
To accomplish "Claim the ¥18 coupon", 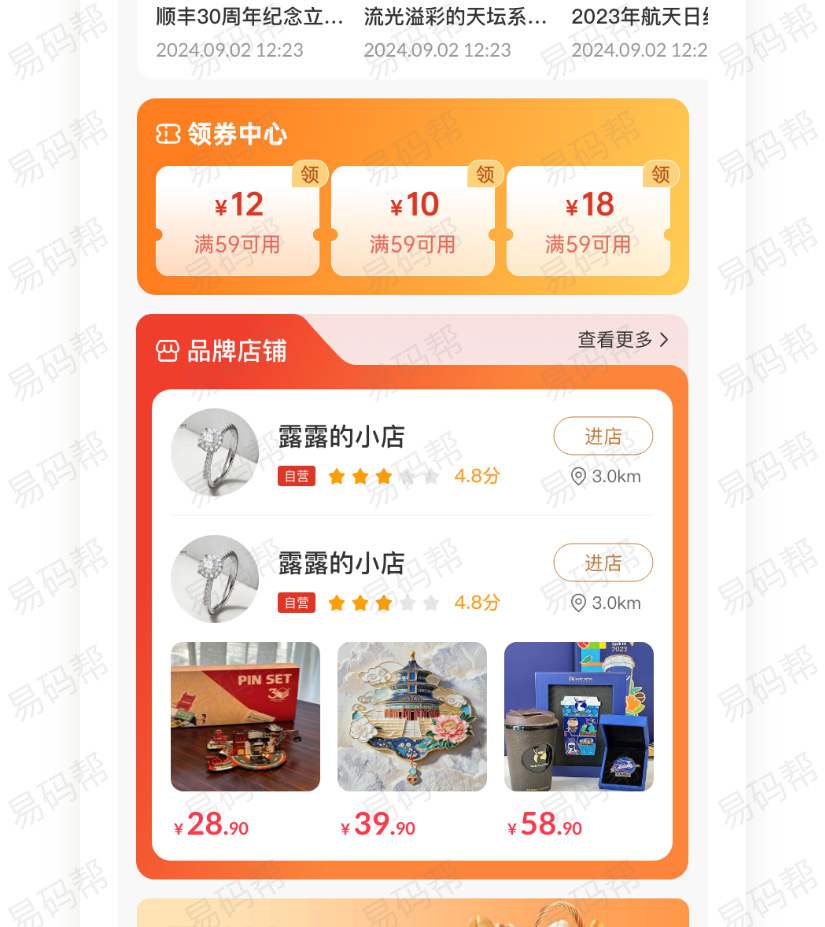I will 660,175.
